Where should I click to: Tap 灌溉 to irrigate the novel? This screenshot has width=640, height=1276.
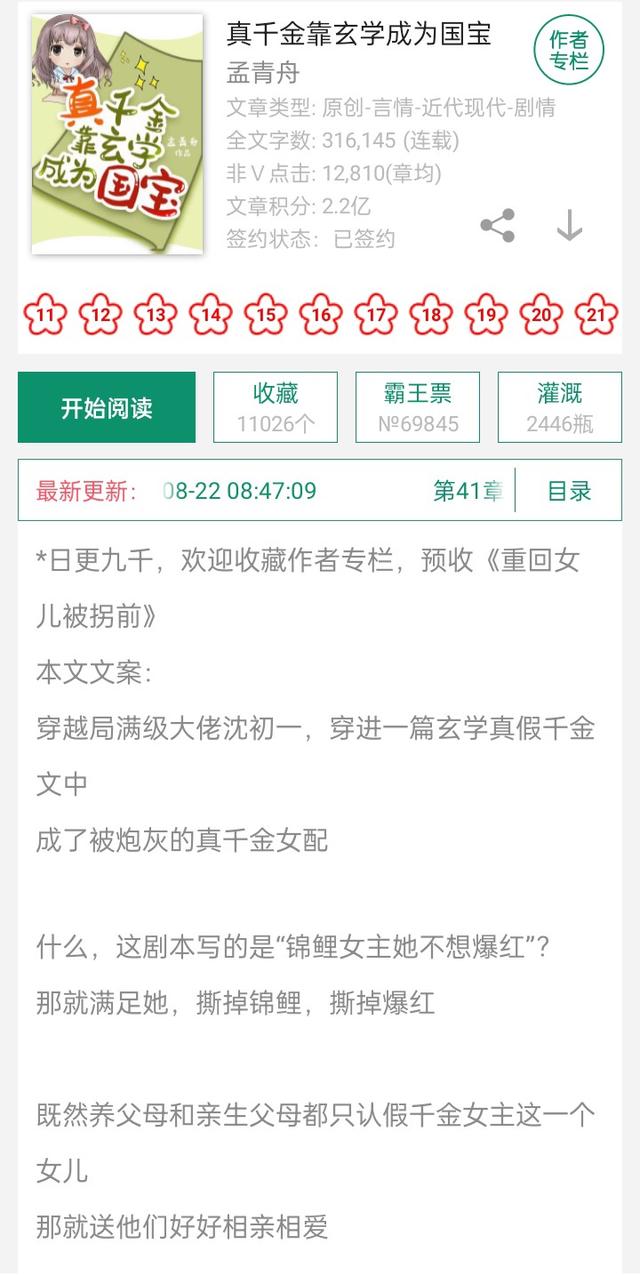(560, 407)
